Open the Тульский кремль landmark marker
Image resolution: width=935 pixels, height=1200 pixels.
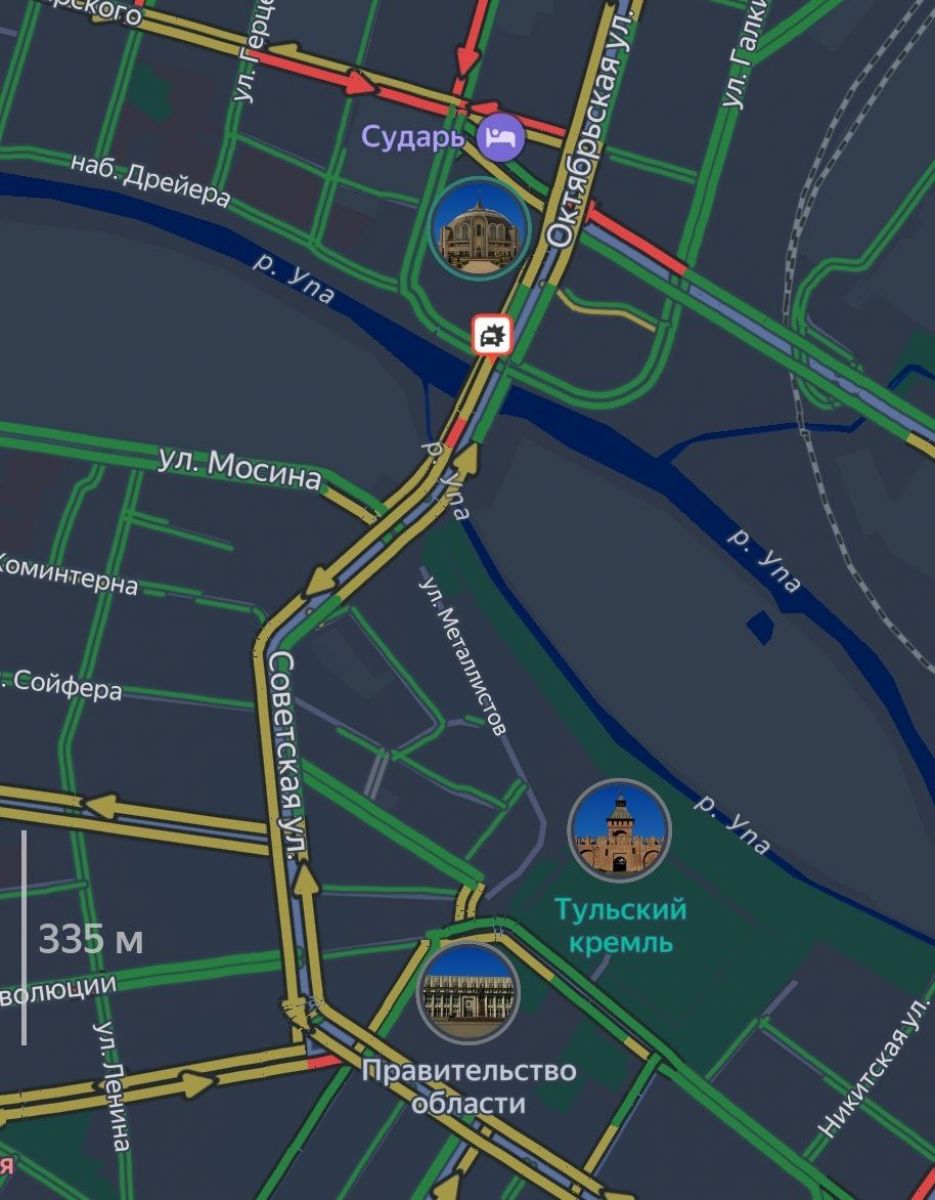(x=619, y=830)
